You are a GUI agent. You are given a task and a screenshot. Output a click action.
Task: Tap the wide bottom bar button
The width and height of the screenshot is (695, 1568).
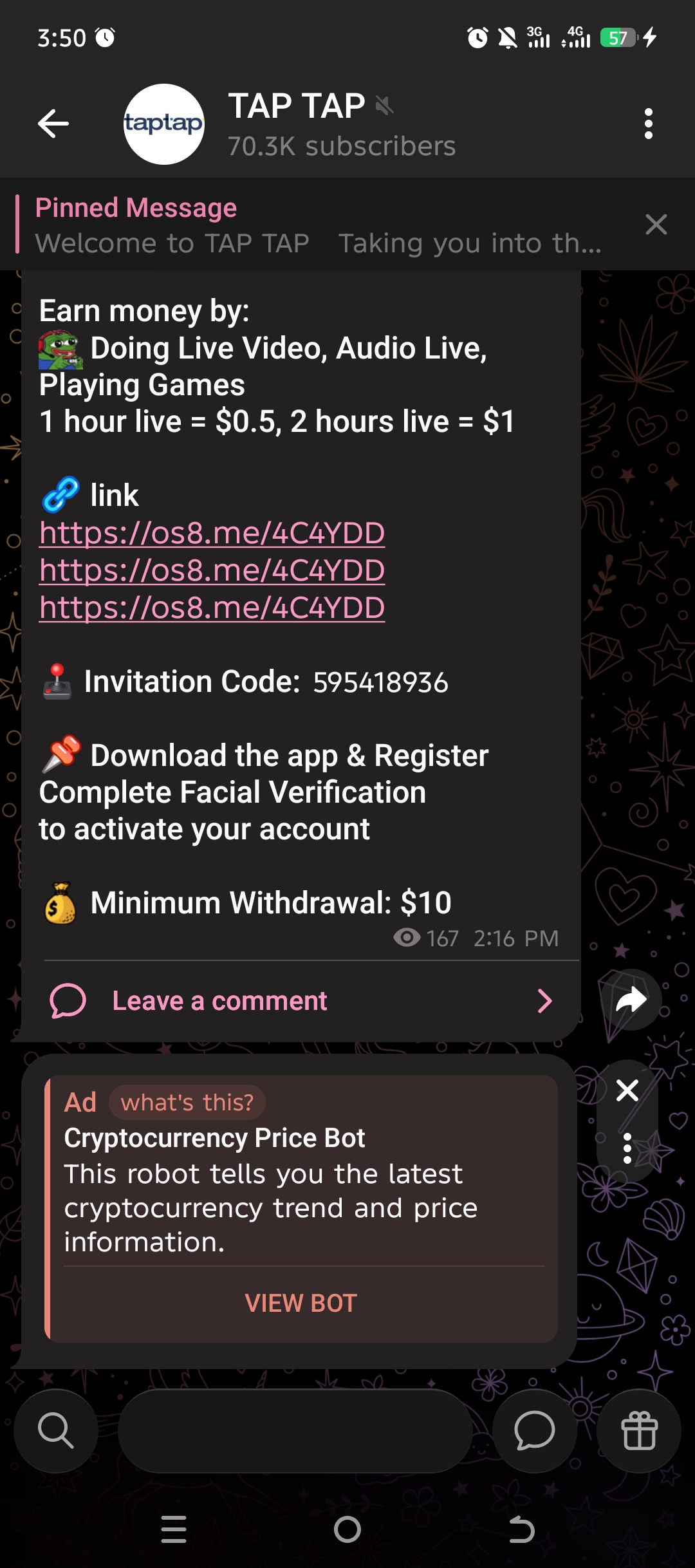295,1431
